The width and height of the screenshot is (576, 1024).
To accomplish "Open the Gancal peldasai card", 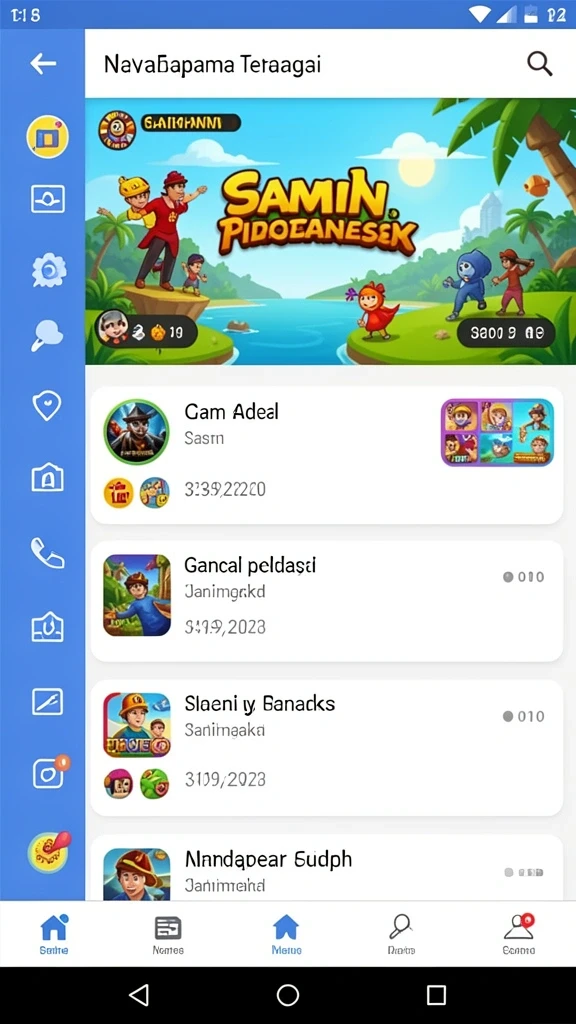I will coord(327,601).
